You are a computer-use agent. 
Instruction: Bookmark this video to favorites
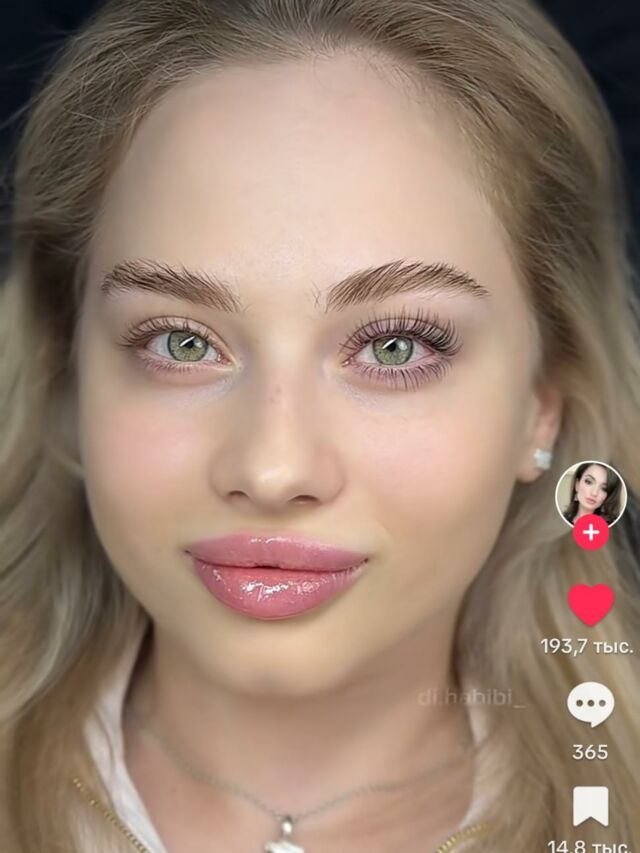(590, 806)
